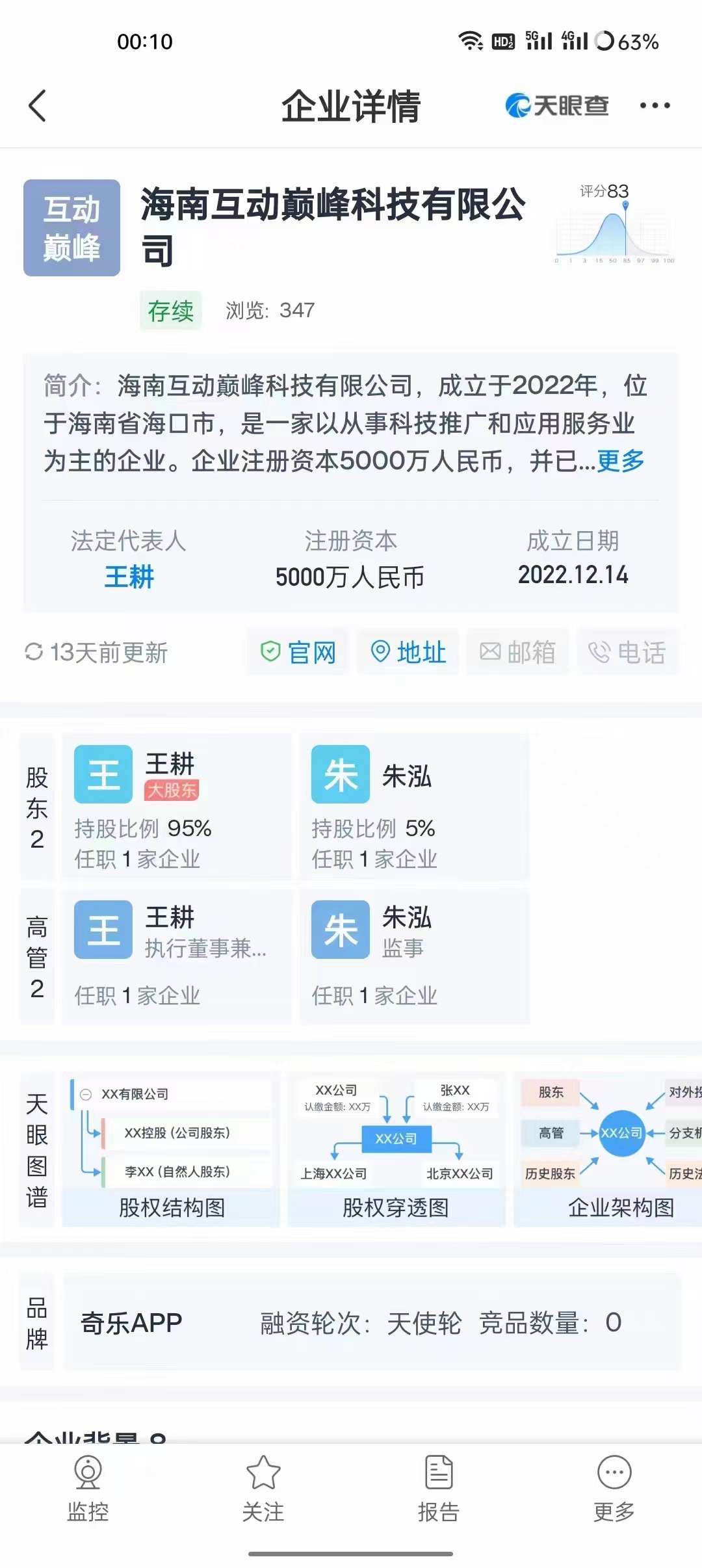Viewport: 702px width, 1568px height.
Task: Open legal representative 王耕 profile
Action: 129,577
